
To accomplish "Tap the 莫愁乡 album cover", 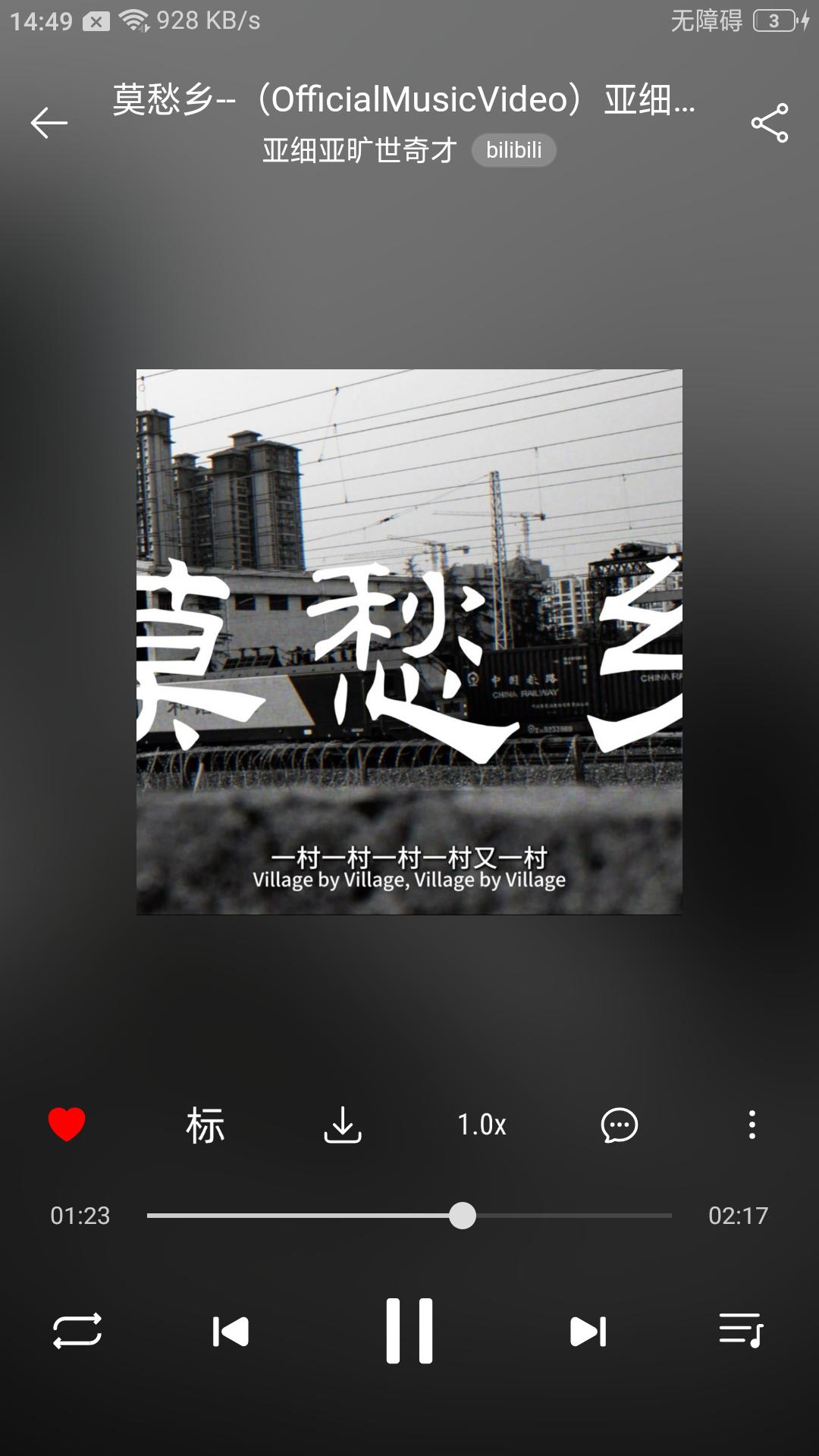I will (409, 642).
